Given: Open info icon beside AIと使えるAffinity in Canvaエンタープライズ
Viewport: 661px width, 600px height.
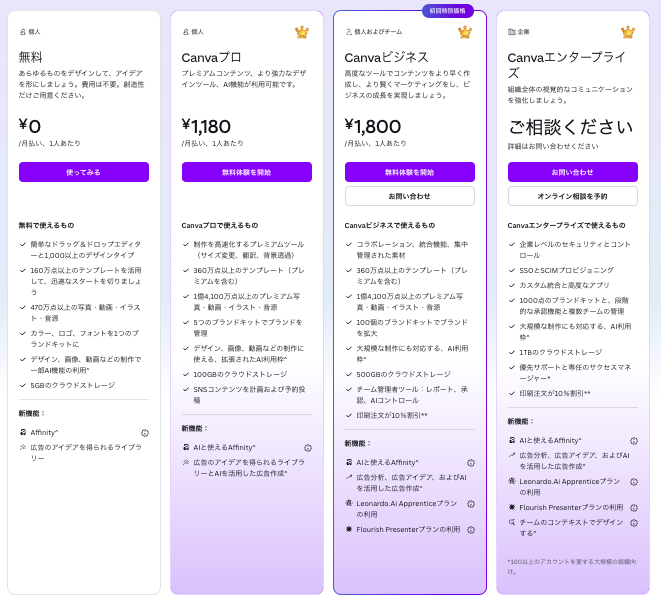Looking at the screenshot, I should 634,441.
